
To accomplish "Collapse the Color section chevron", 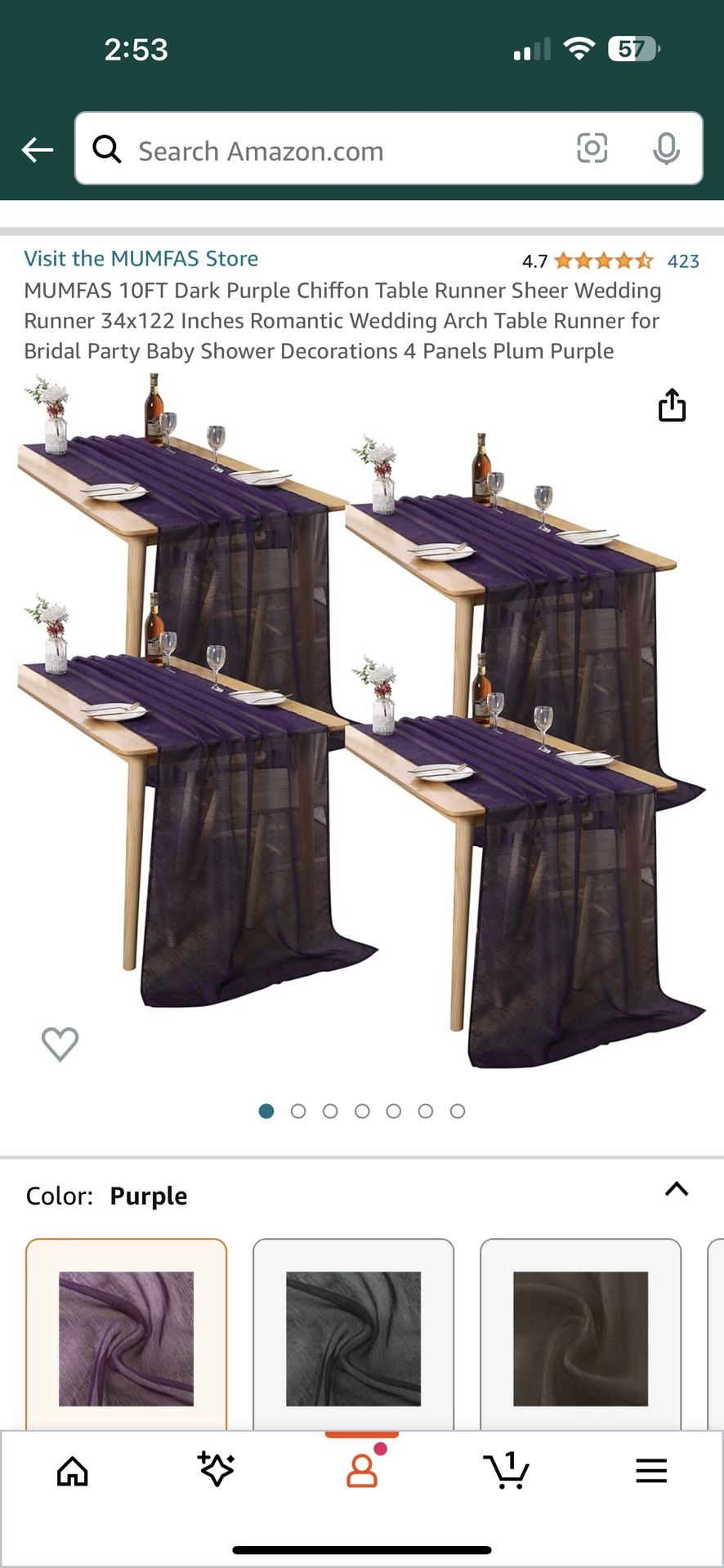I will 676,1190.
